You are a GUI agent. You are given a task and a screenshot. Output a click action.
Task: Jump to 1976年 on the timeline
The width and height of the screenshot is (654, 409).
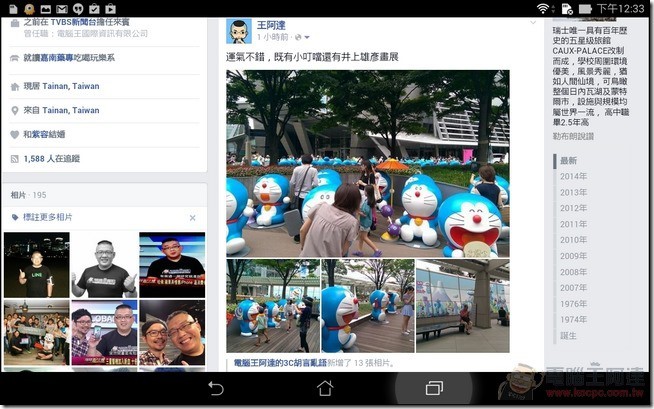point(573,304)
